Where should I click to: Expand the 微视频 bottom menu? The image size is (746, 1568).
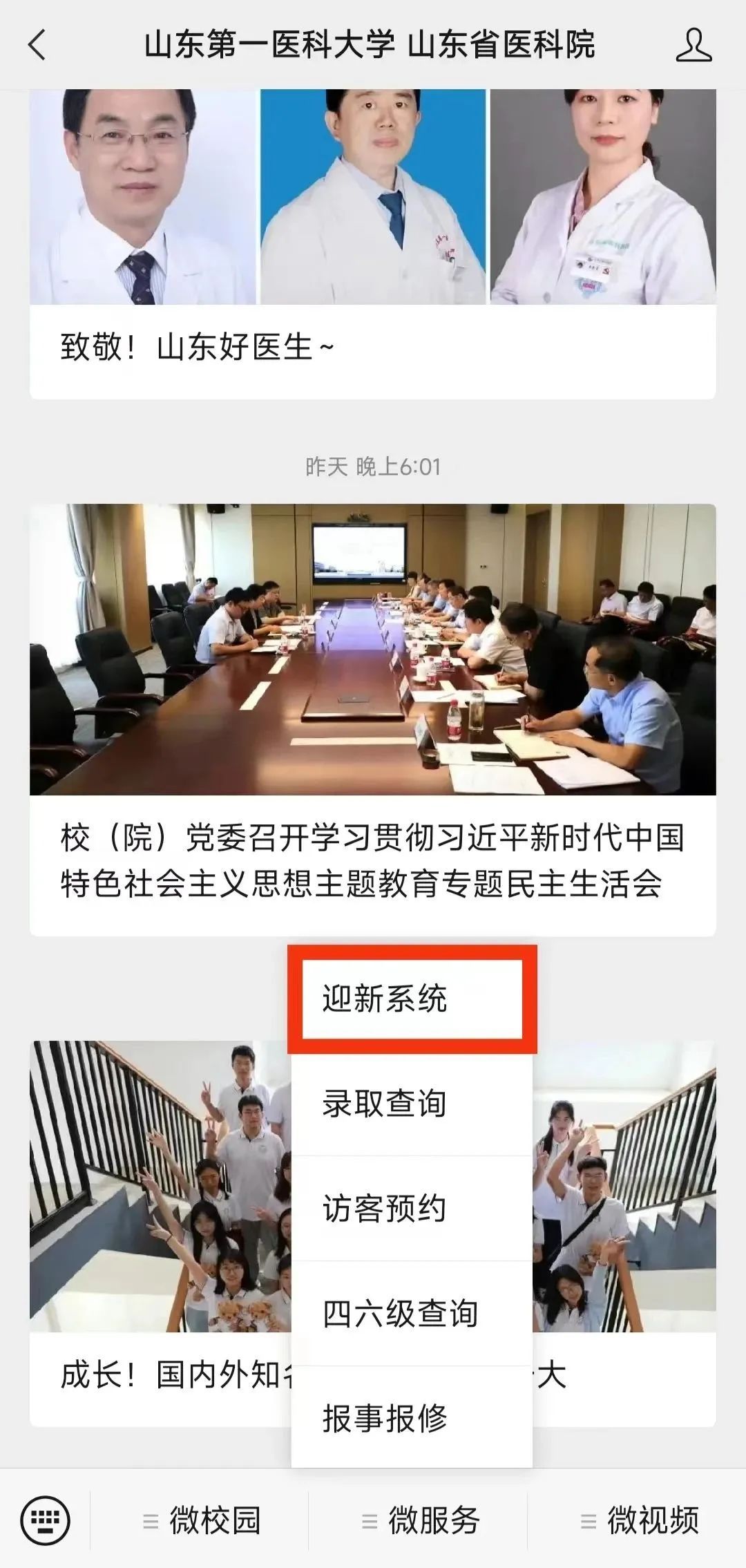tap(639, 1520)
